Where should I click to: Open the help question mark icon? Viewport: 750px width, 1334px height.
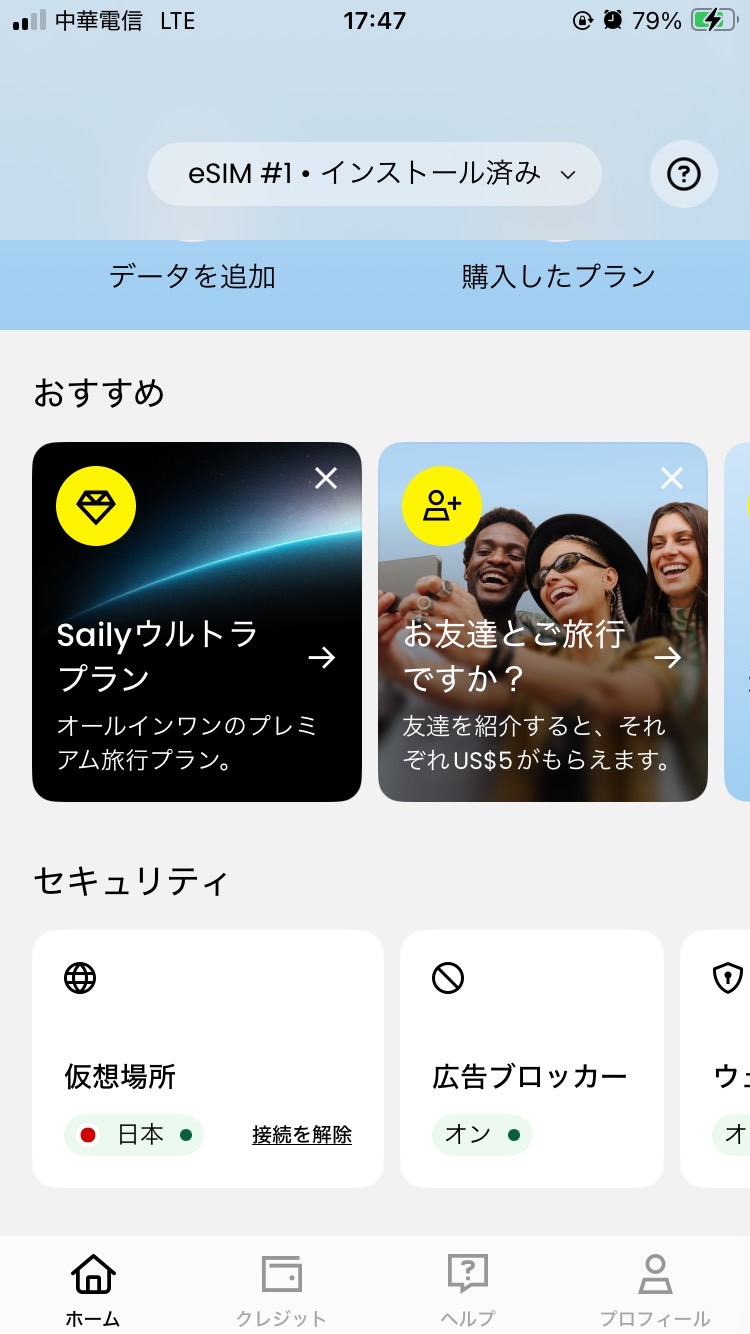684,175
